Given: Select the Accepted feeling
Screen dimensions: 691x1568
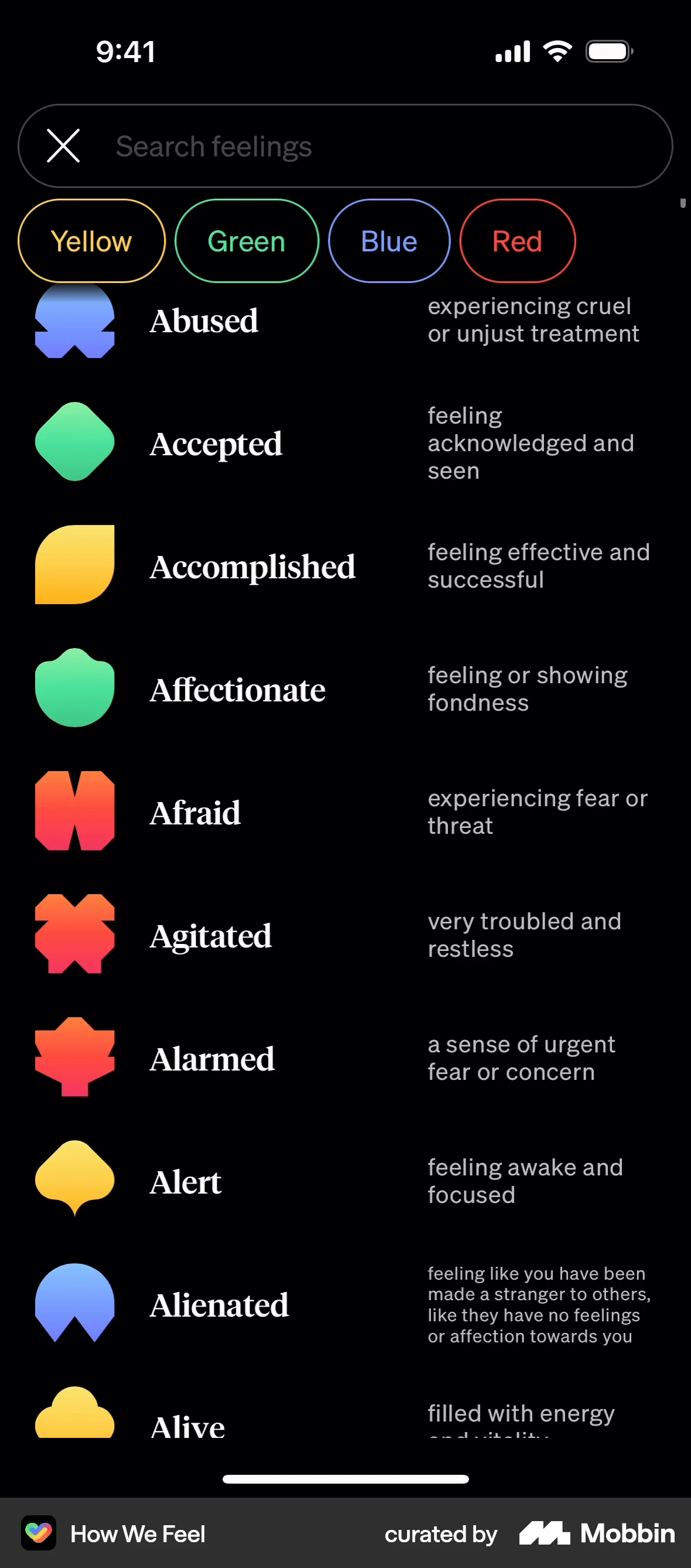Looking at the screenshot, I should click(x=216, y=444).
